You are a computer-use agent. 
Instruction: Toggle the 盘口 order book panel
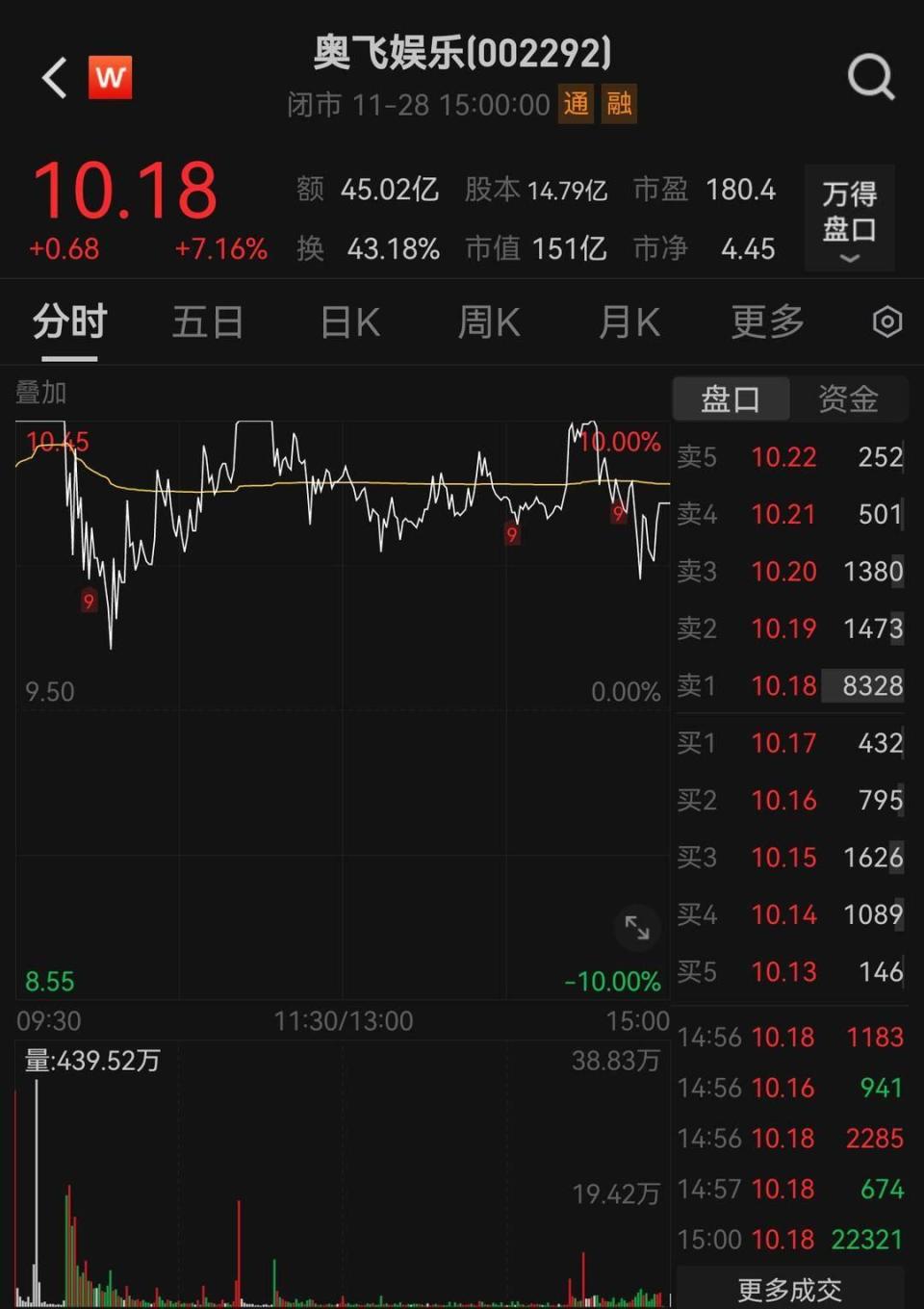coord(730,398)
